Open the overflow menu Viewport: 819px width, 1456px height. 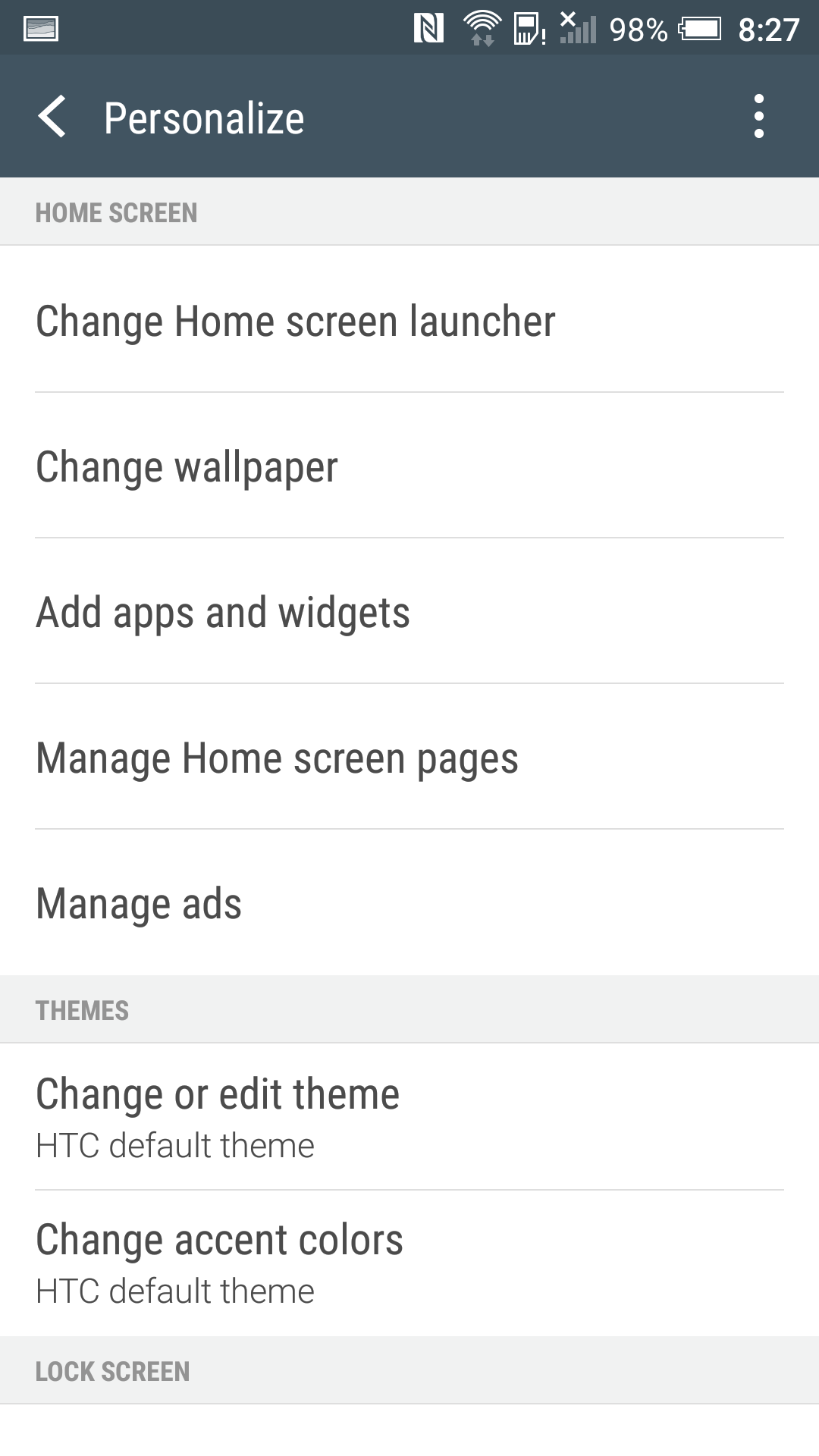758,117
